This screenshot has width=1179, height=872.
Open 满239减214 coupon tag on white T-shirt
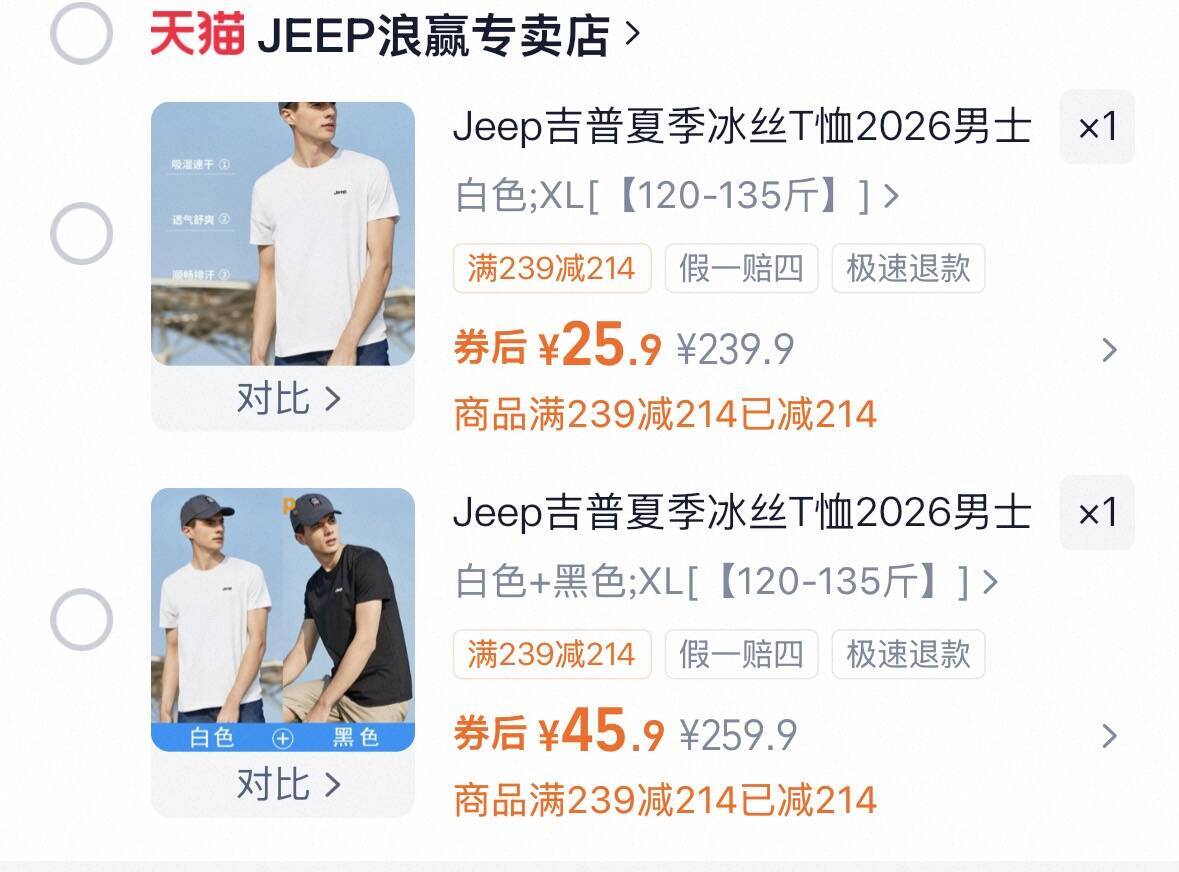coord(552,268)
